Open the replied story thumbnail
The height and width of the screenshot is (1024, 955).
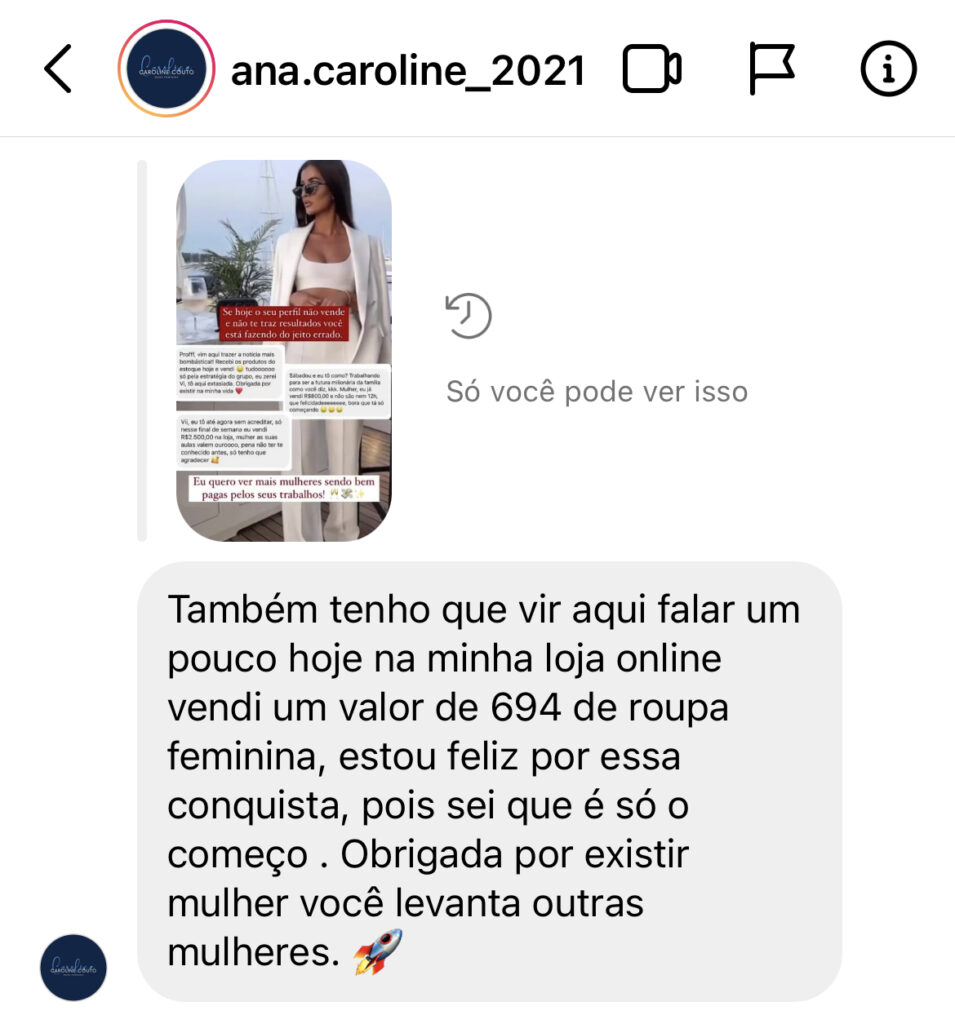(x=284, y=350)
